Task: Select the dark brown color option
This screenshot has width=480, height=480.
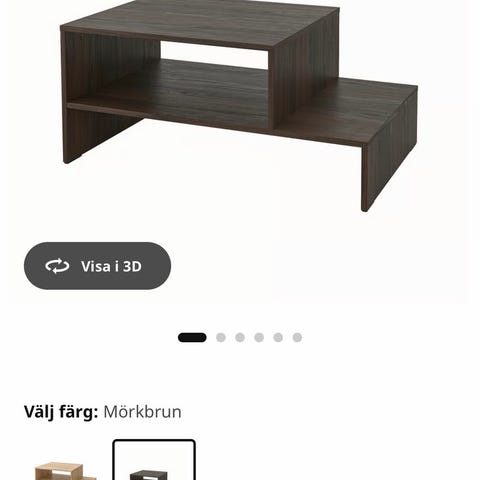Action: (x=154, y=461)
